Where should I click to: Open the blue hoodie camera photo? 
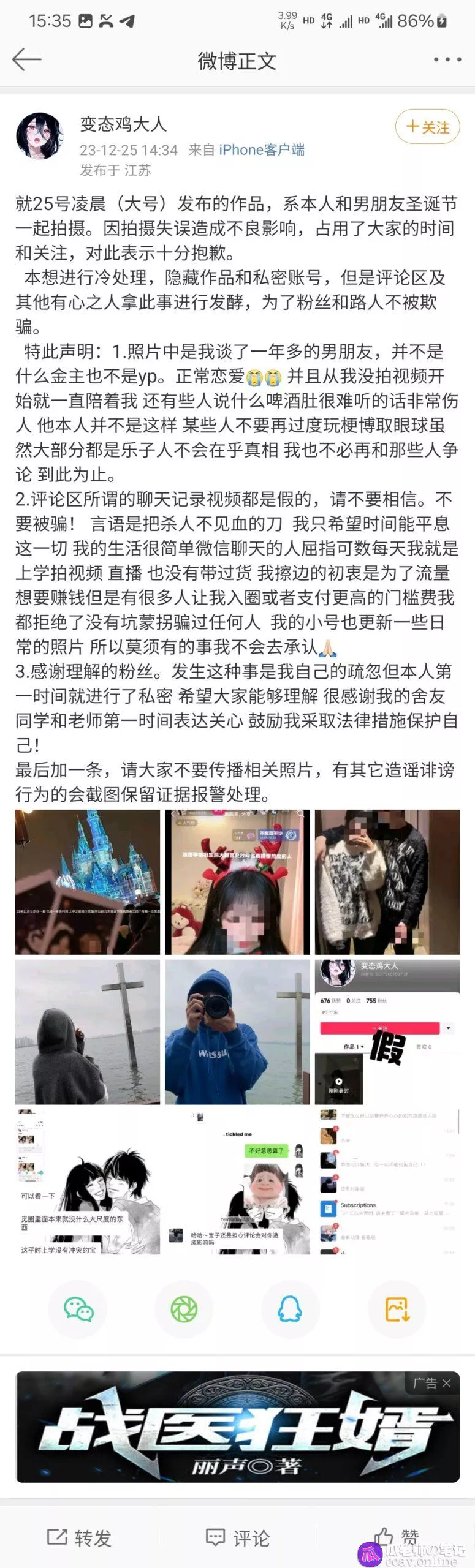point(237,1032)
